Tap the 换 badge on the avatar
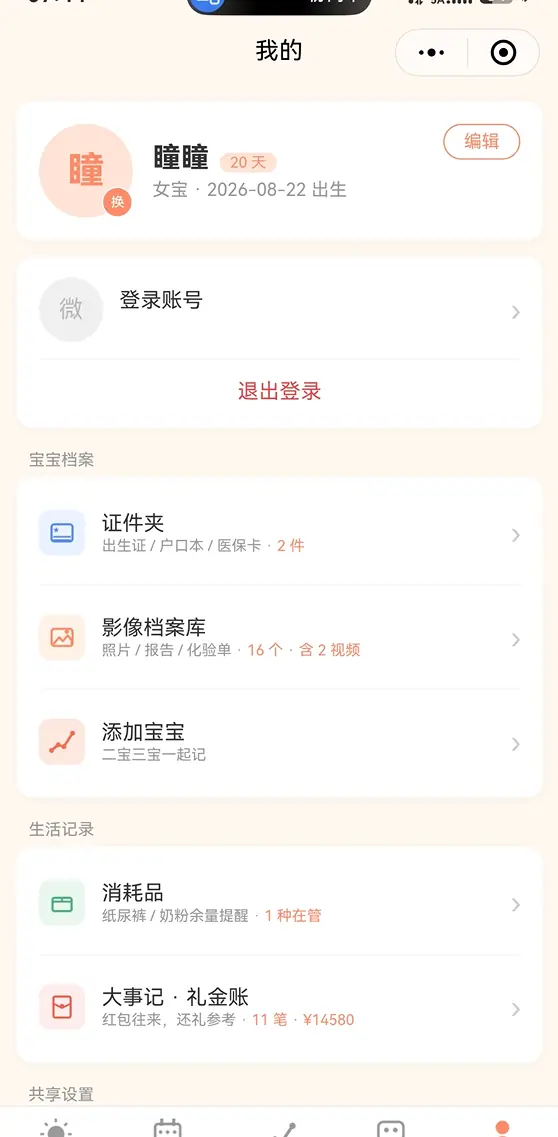 pyautogui.click(x=117, y=202)
